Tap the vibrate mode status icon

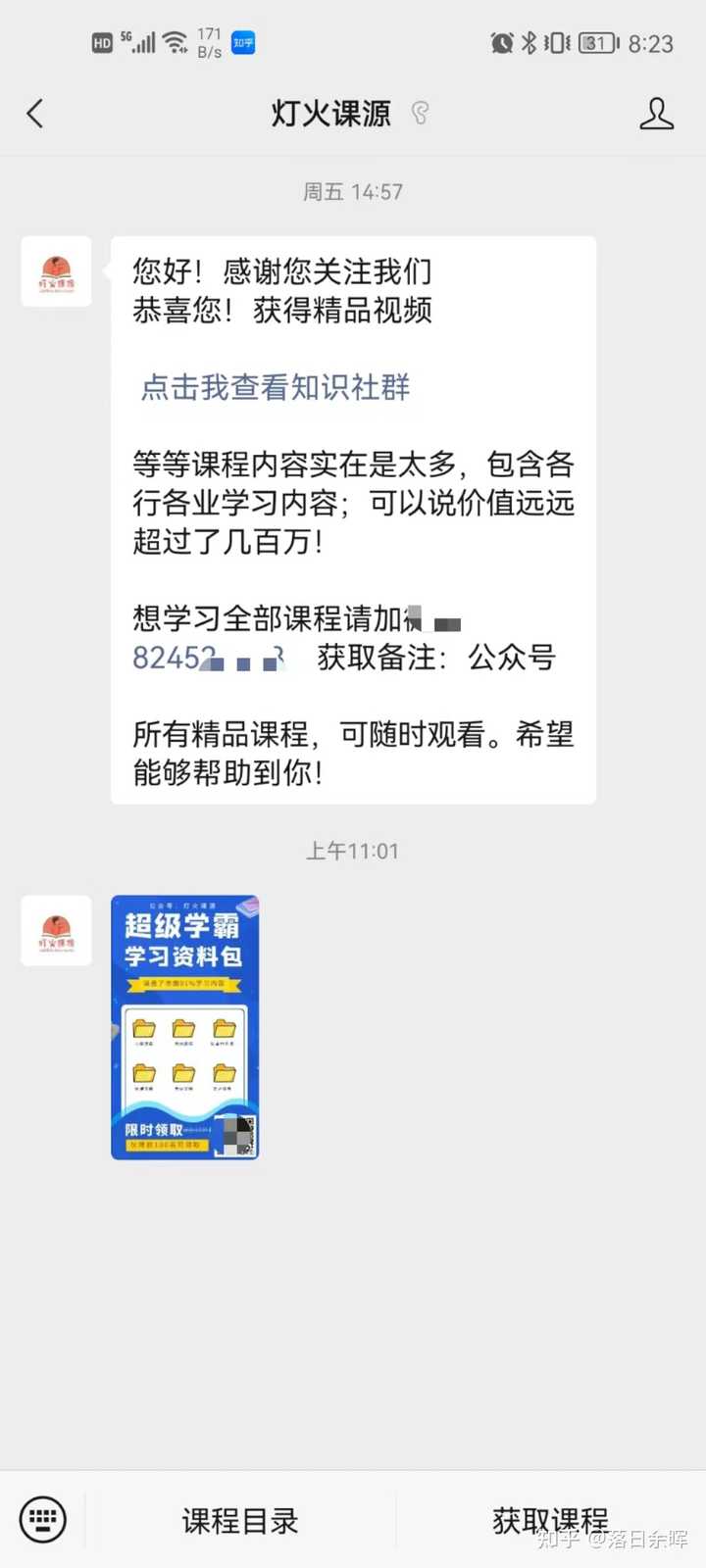coord(555,43)
